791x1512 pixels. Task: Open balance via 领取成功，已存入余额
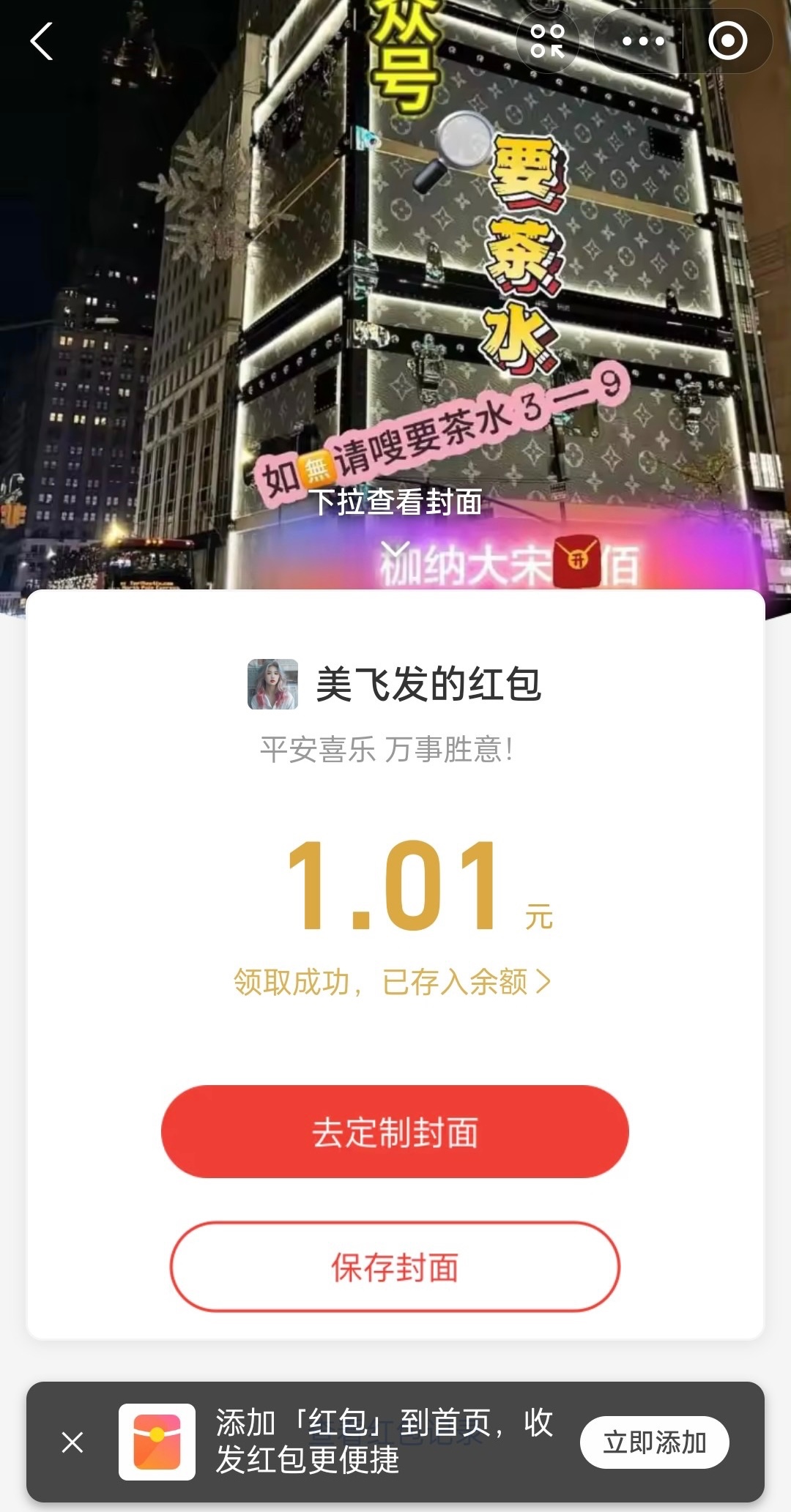pyautogui.click(x=392, y=982)
